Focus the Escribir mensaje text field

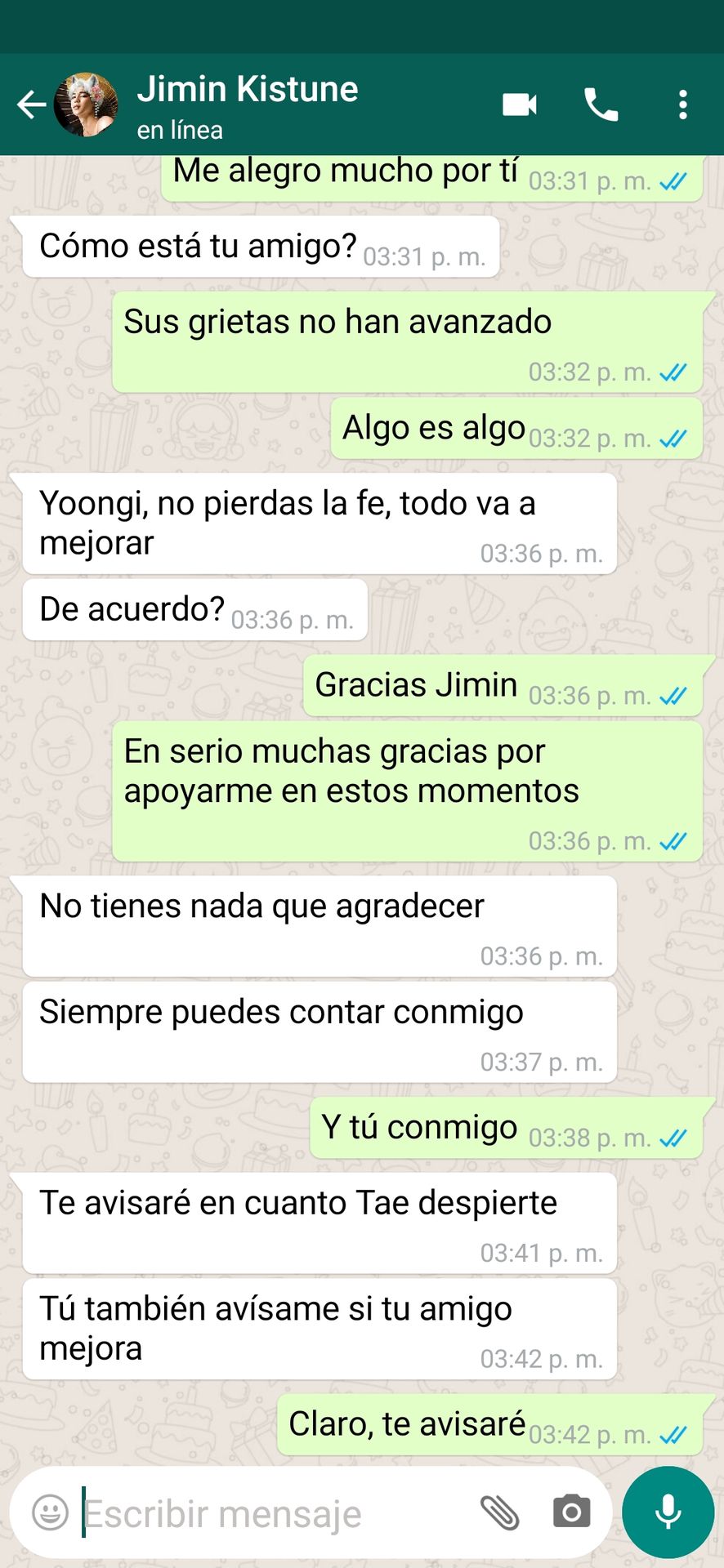coord(270,1513)
